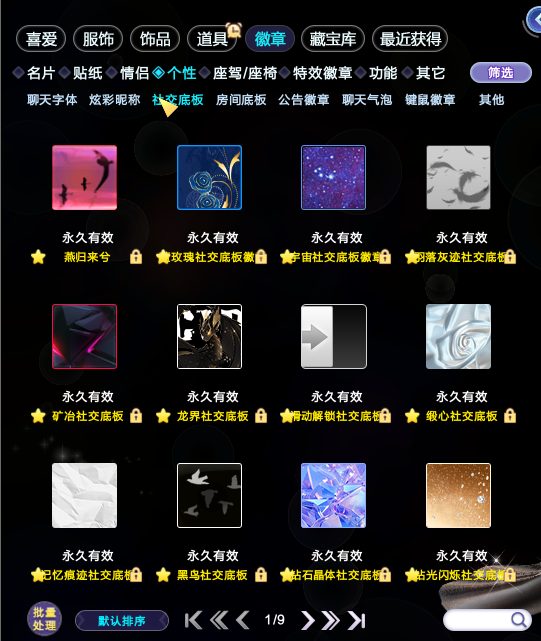This screenshot has width=541, height=641.
Task: Select the 藏宝库 tab
Action: pyautogui.click(x=332, y=39)
